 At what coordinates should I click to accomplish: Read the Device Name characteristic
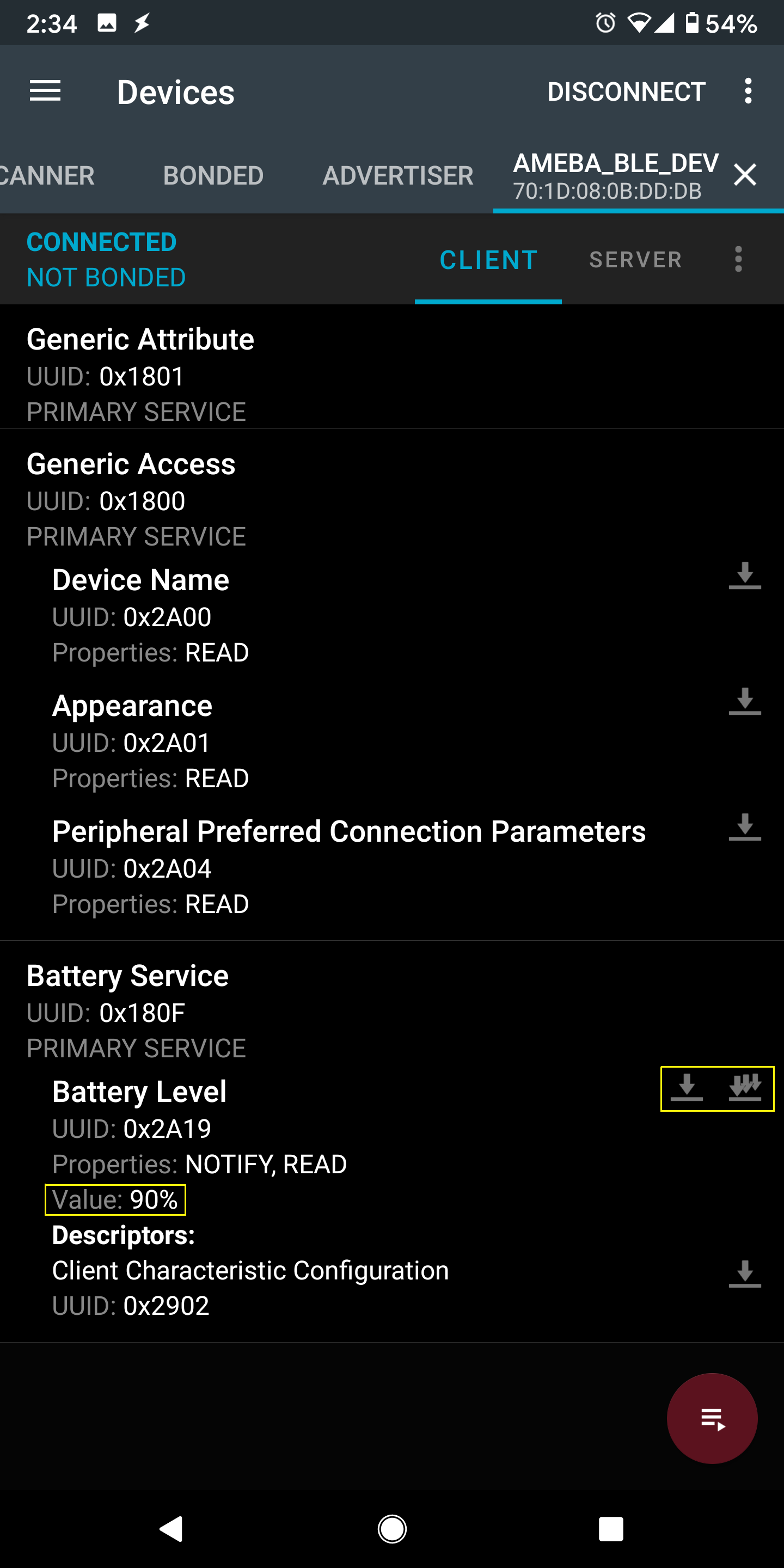coord(744,576)
